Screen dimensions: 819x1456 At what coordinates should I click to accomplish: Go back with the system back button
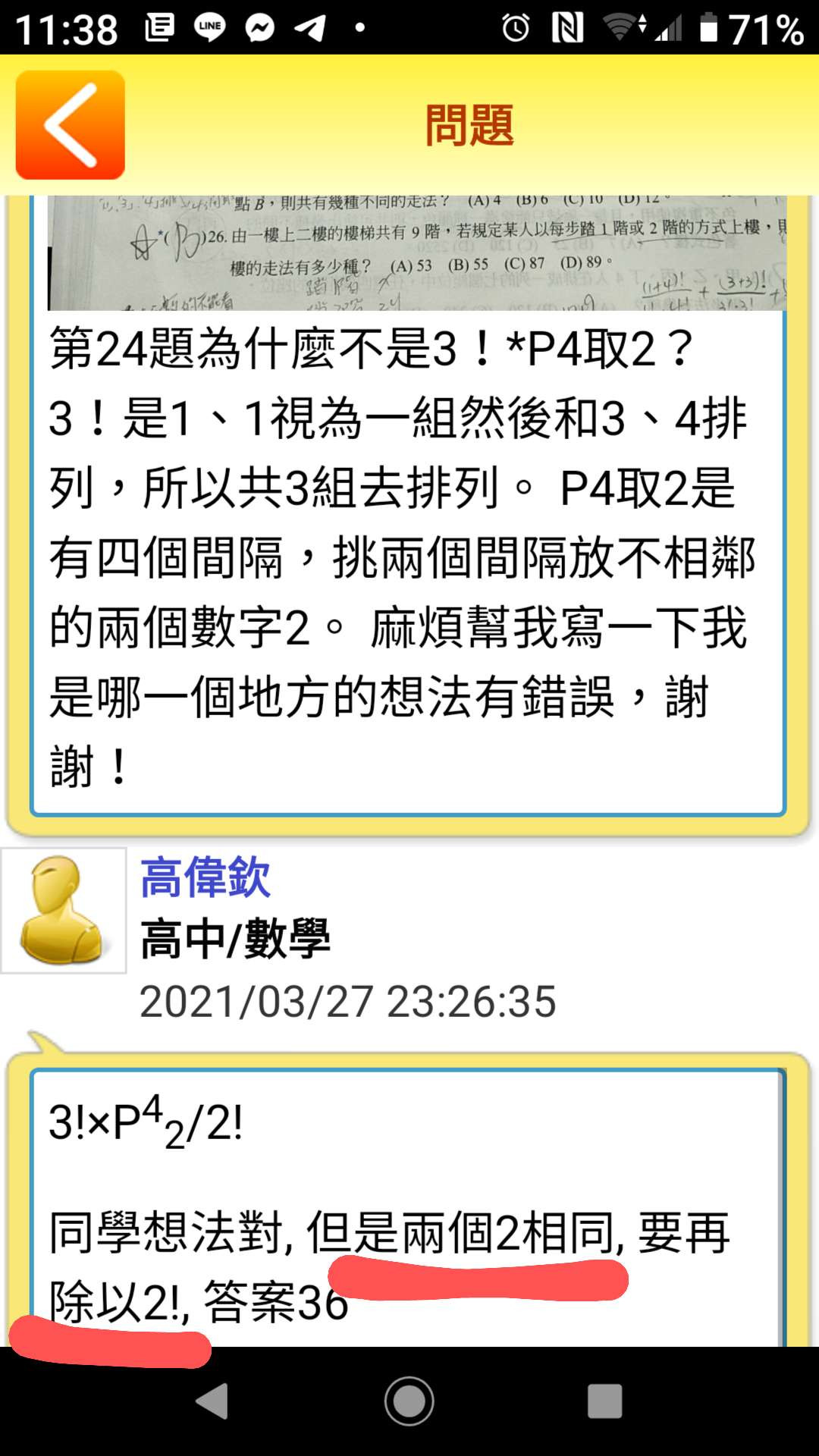pyautogui.click(x=212, y=1401)
